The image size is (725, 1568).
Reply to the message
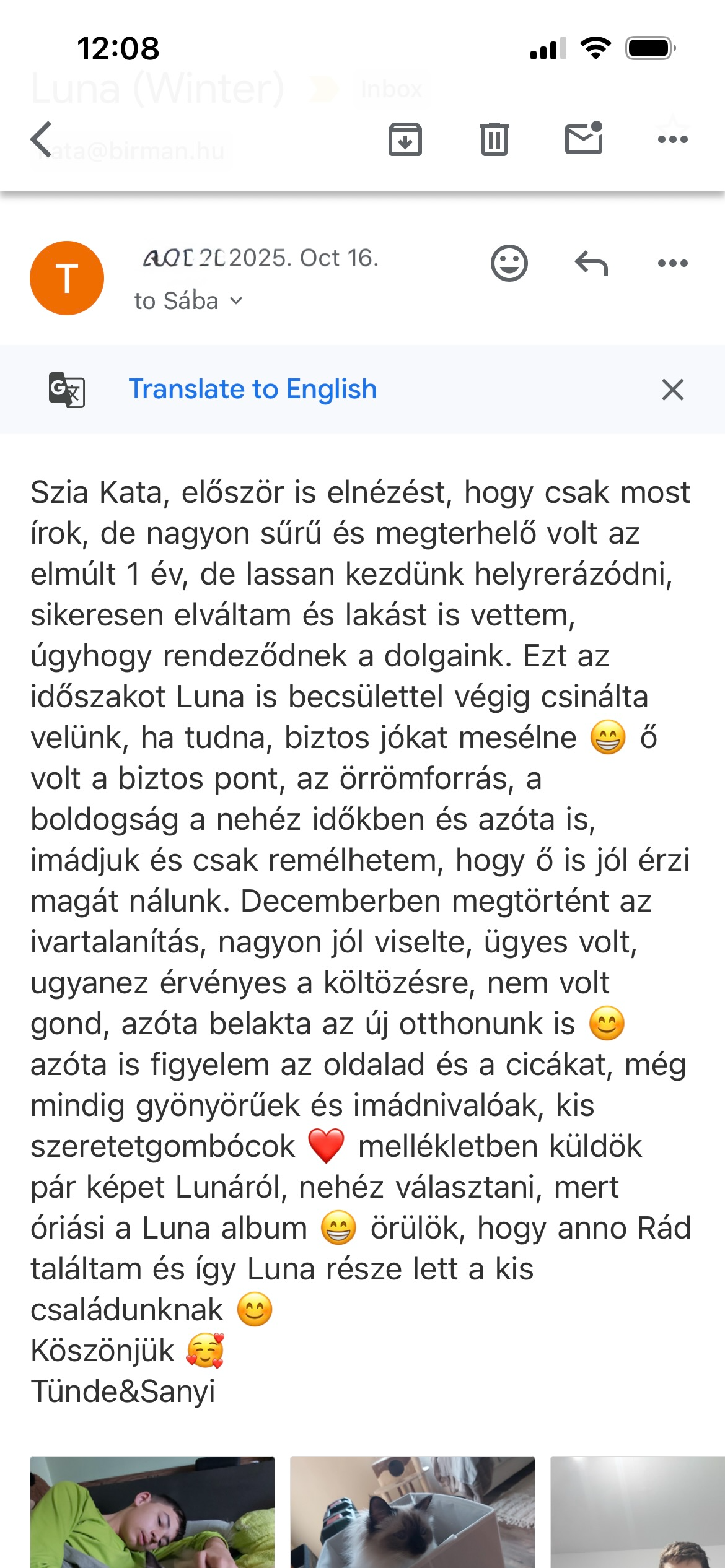(591, 264)
